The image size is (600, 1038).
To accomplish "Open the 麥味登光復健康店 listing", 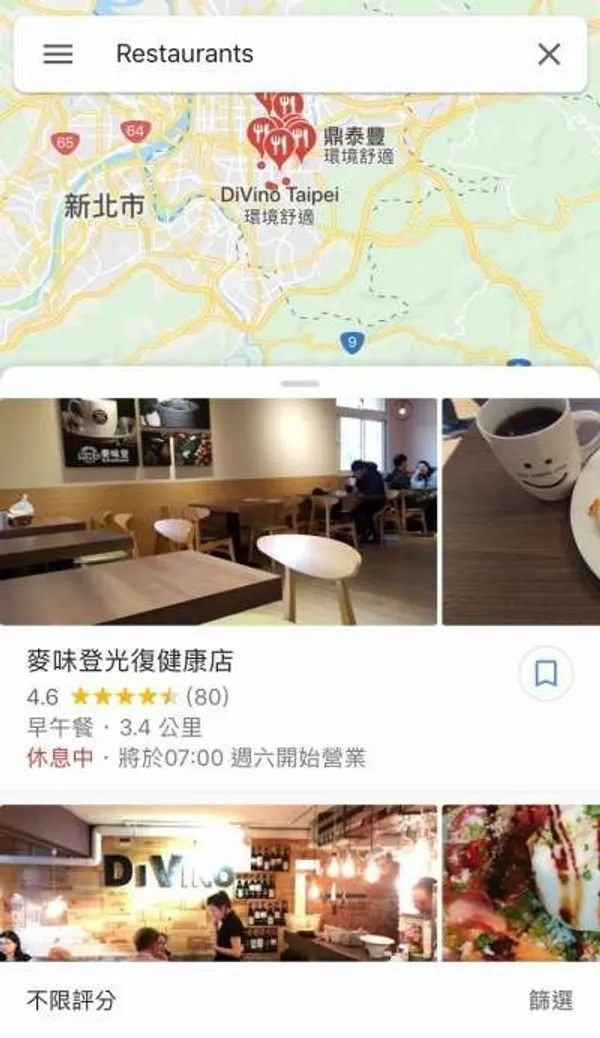I will (130, 661).
